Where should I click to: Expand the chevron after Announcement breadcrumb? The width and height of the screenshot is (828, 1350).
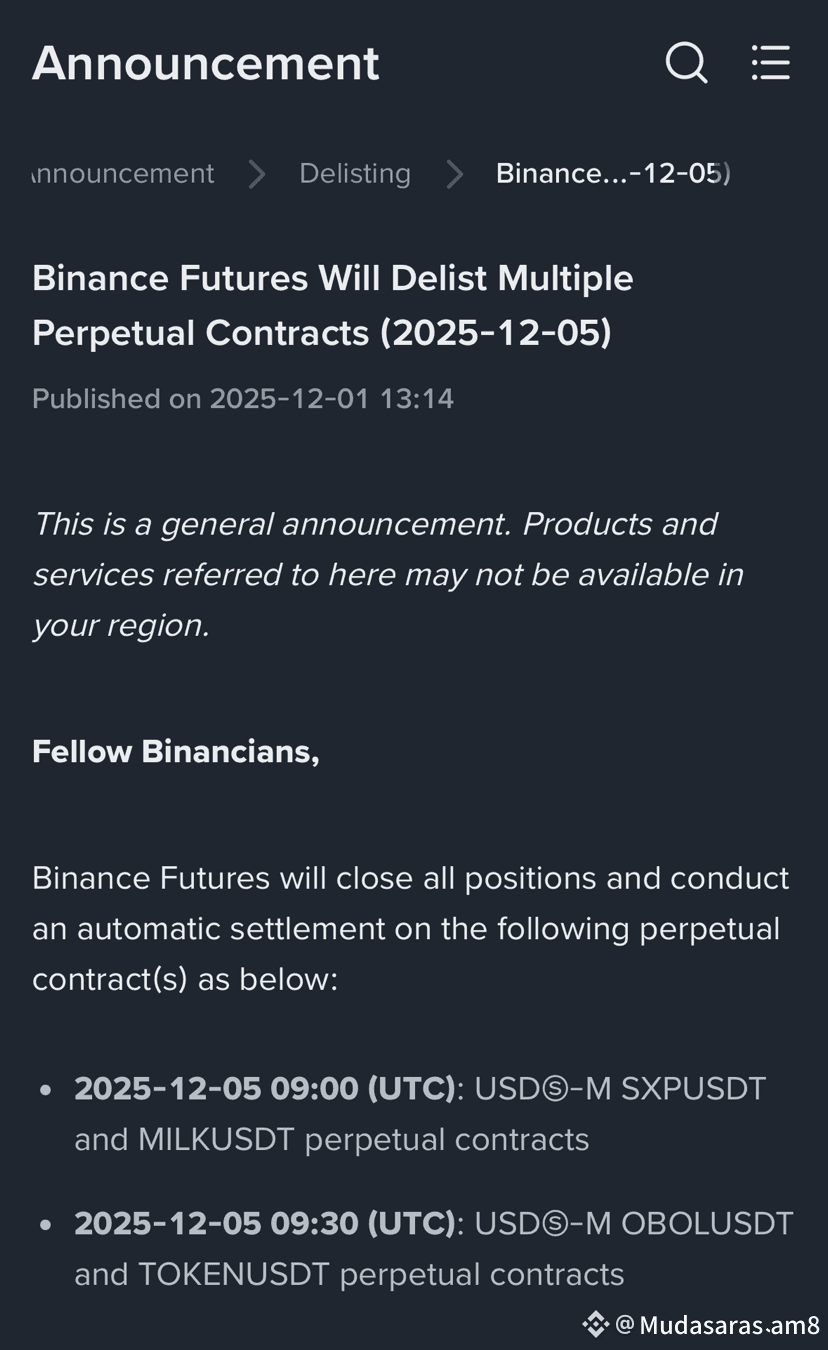click(256, 173)
